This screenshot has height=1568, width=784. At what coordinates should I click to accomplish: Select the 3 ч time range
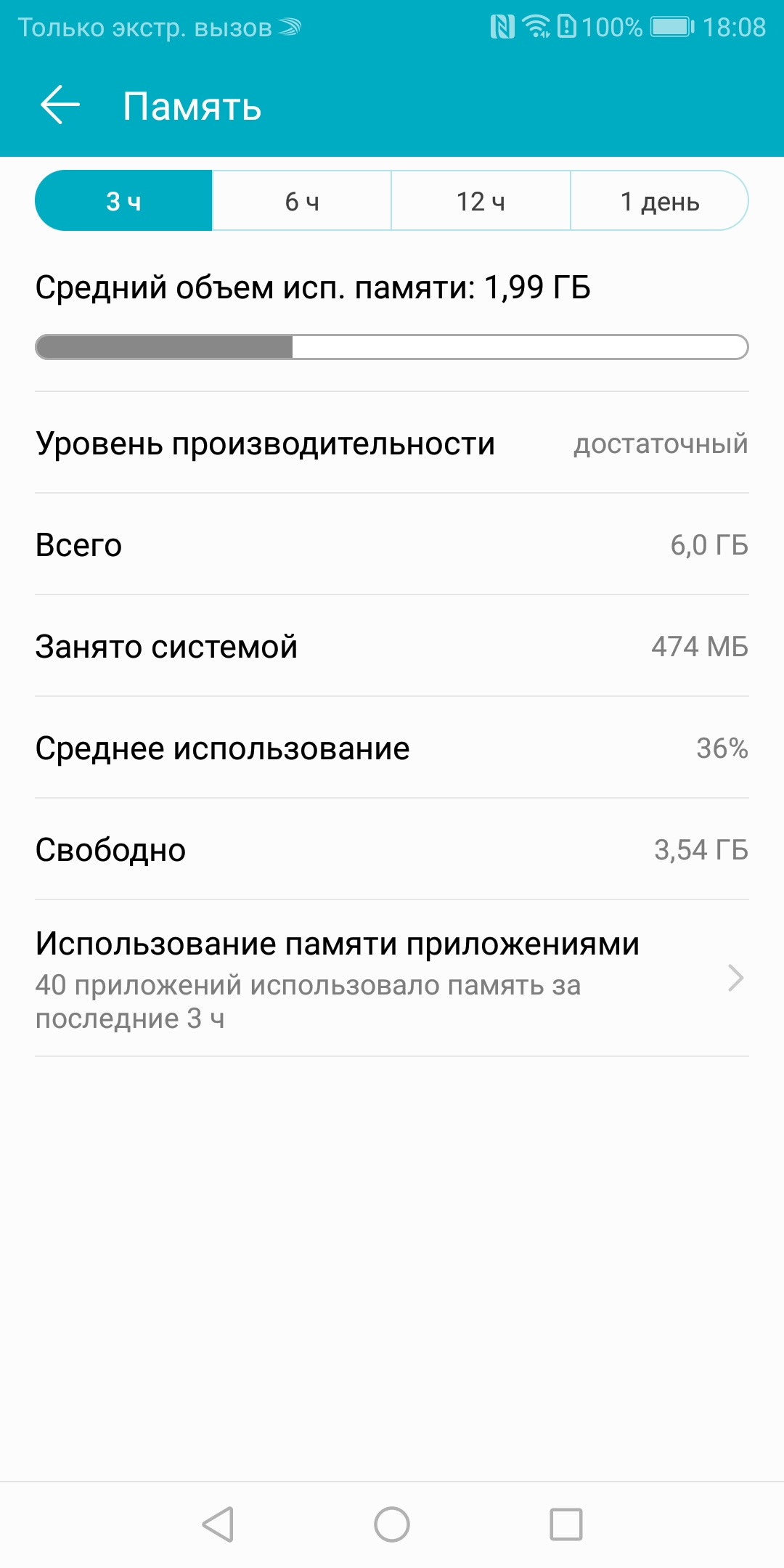(x=123, y=201)
